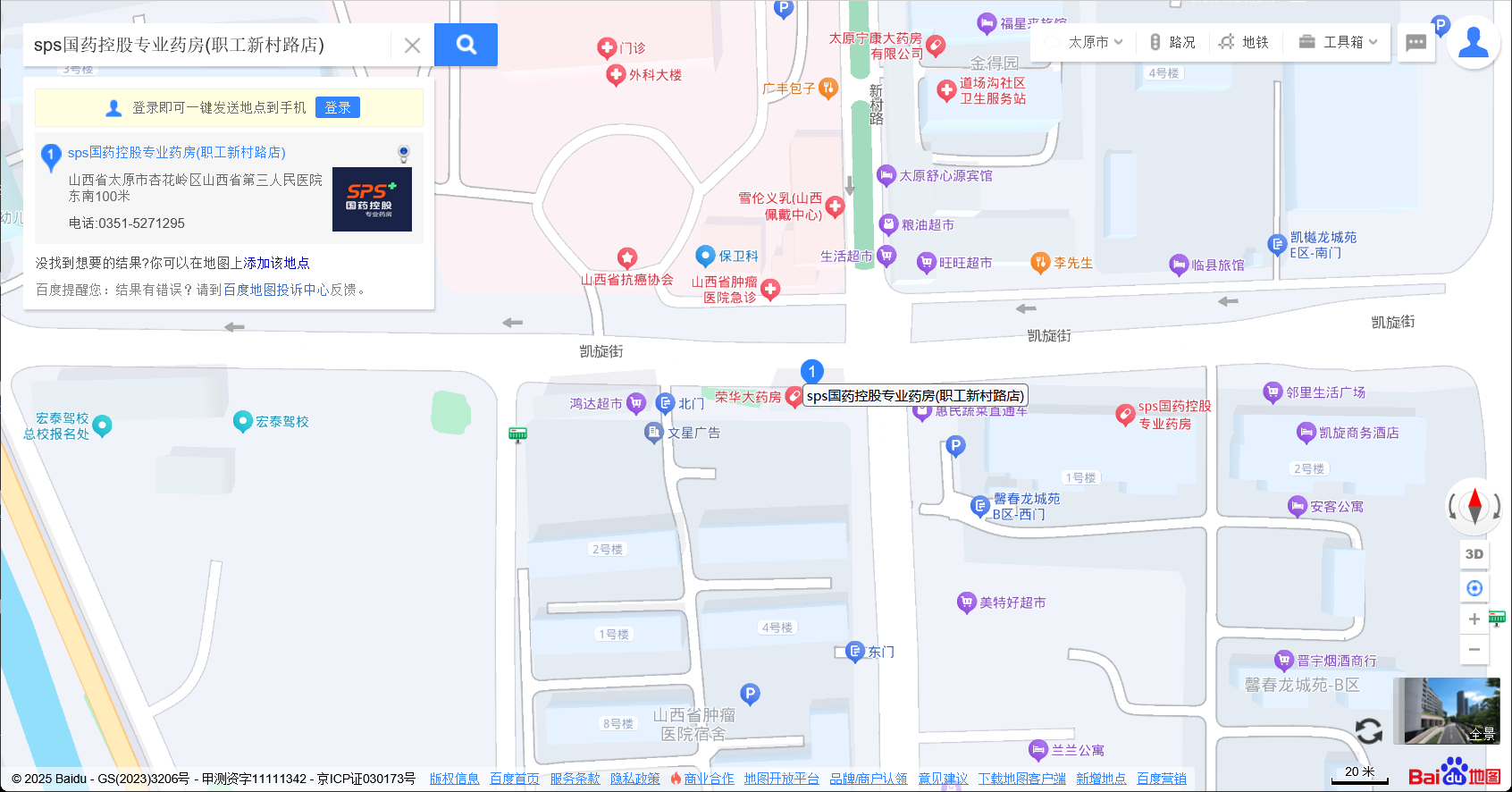Toggle the 路况 traffic layer
Image resolution: width=1512 pixels, height=792 pixels.
pyautogui.click(x=1172, y=42)
